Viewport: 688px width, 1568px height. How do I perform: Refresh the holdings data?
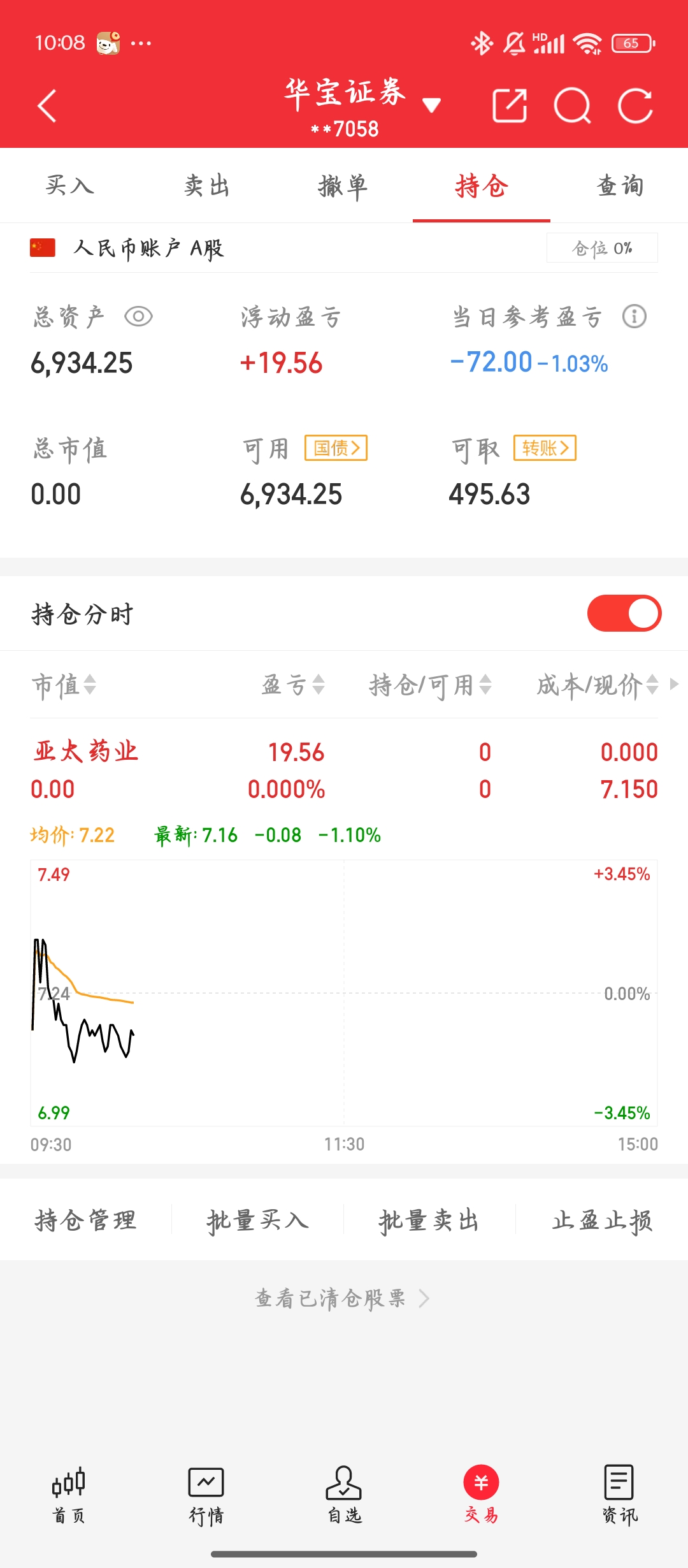pyautogui.click(x=635, y=105)
